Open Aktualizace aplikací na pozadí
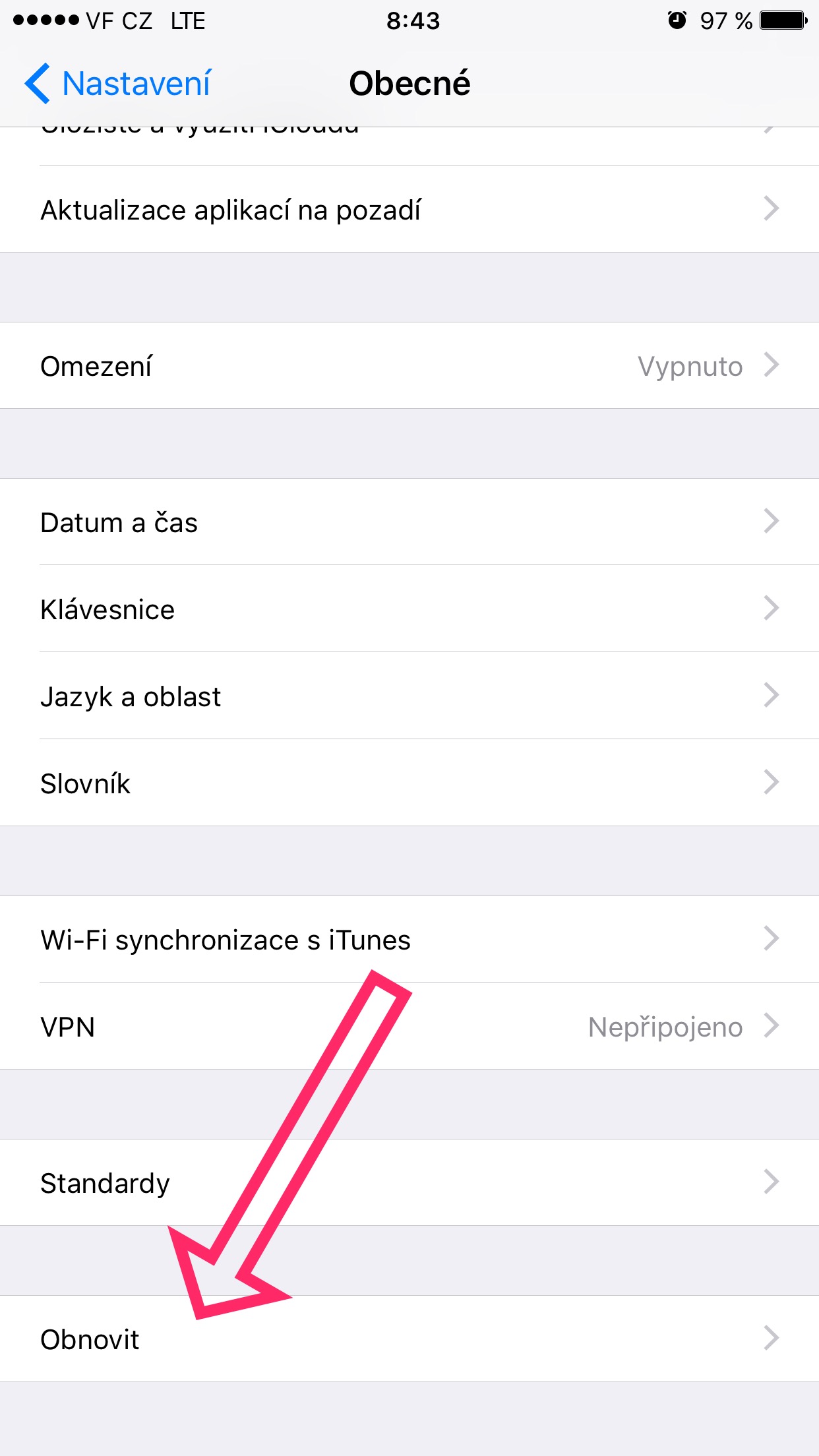This screenshot has width=819, height=1456. click(x=409, y=210)
